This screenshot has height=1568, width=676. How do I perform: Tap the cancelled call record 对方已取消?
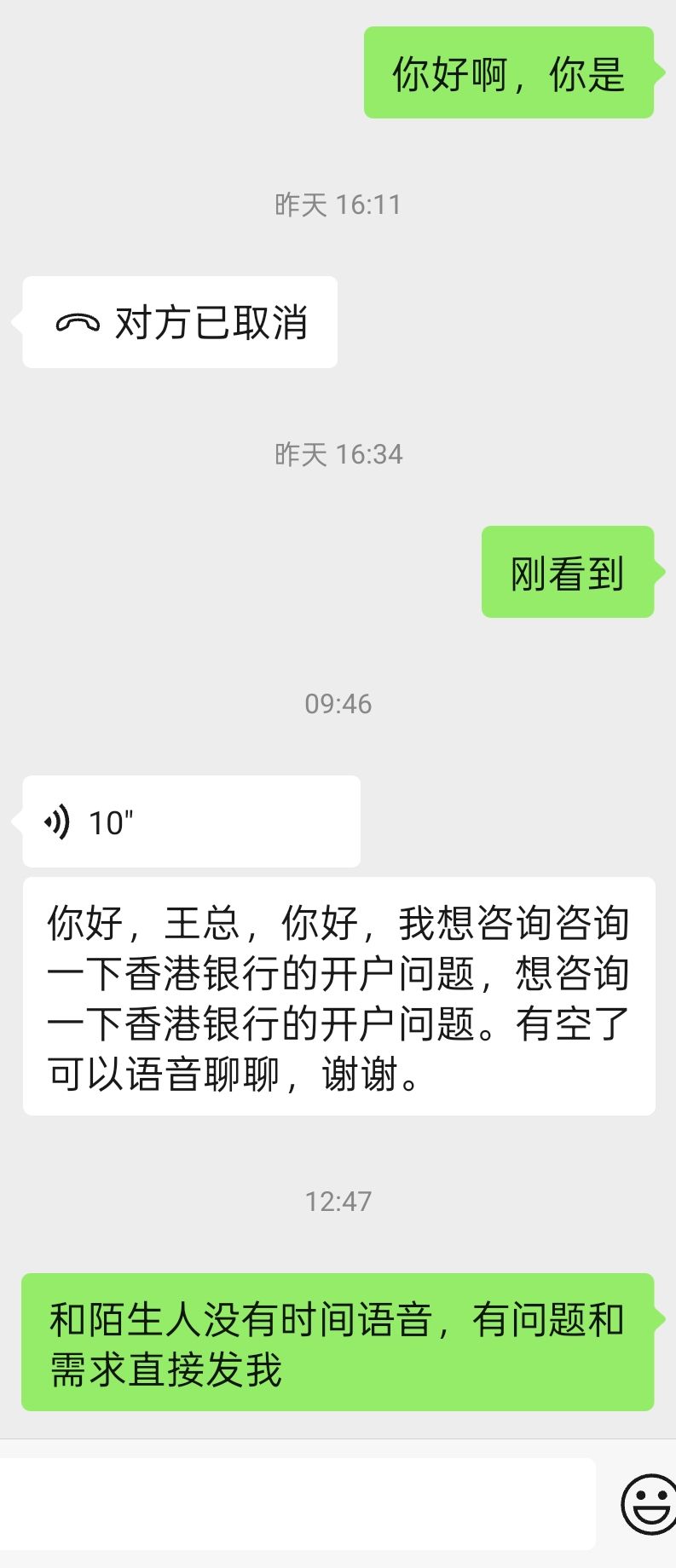pos(180,323)
